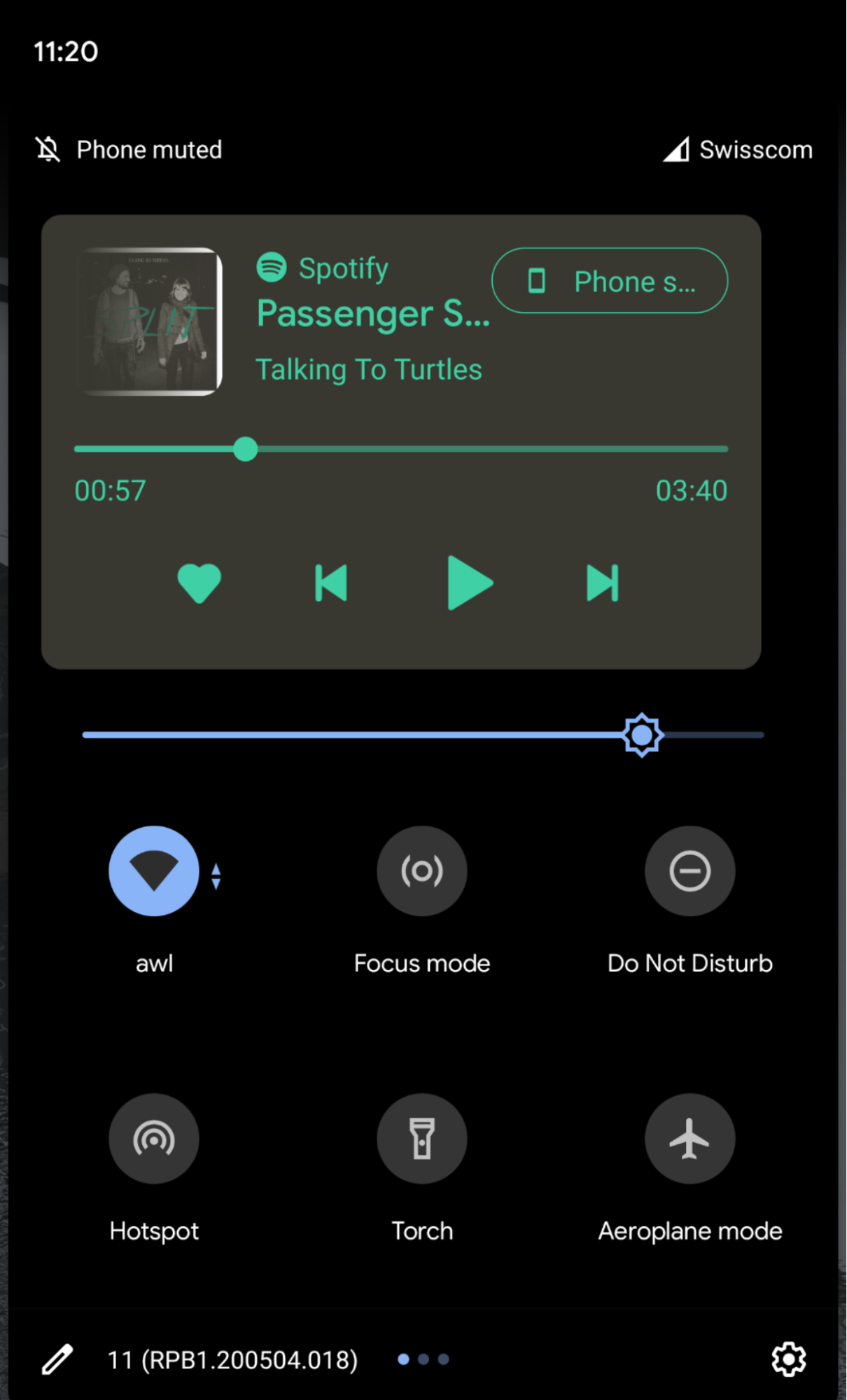Viewport: 847px width, 1400px height.
Task: Expand the awl Wi-Fi network list
Action: 216,875
